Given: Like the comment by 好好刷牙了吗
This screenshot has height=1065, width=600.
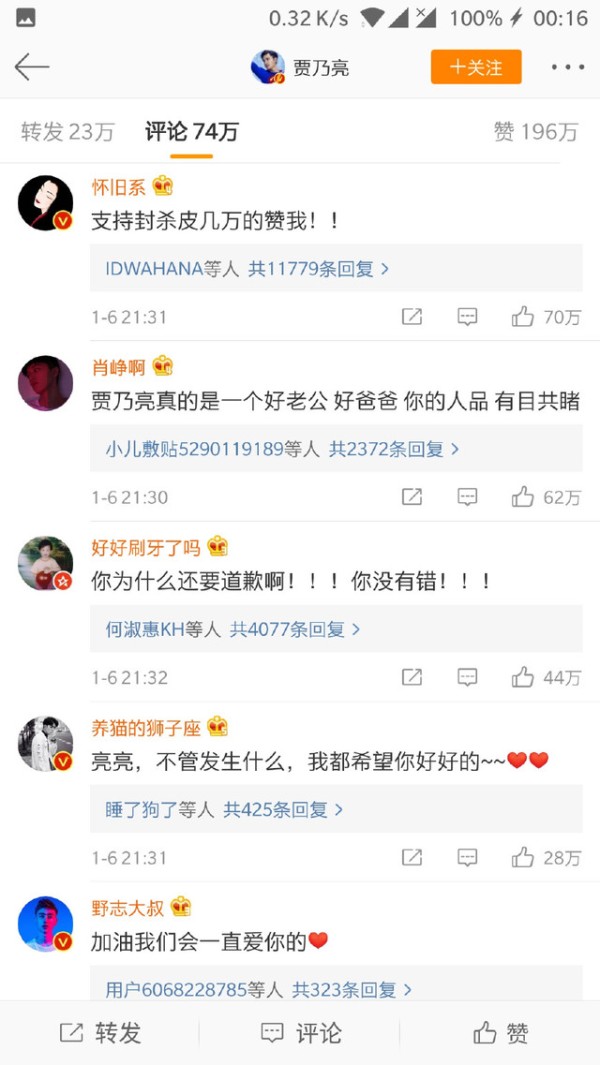Looking at the screenshot, I should 546,677.
